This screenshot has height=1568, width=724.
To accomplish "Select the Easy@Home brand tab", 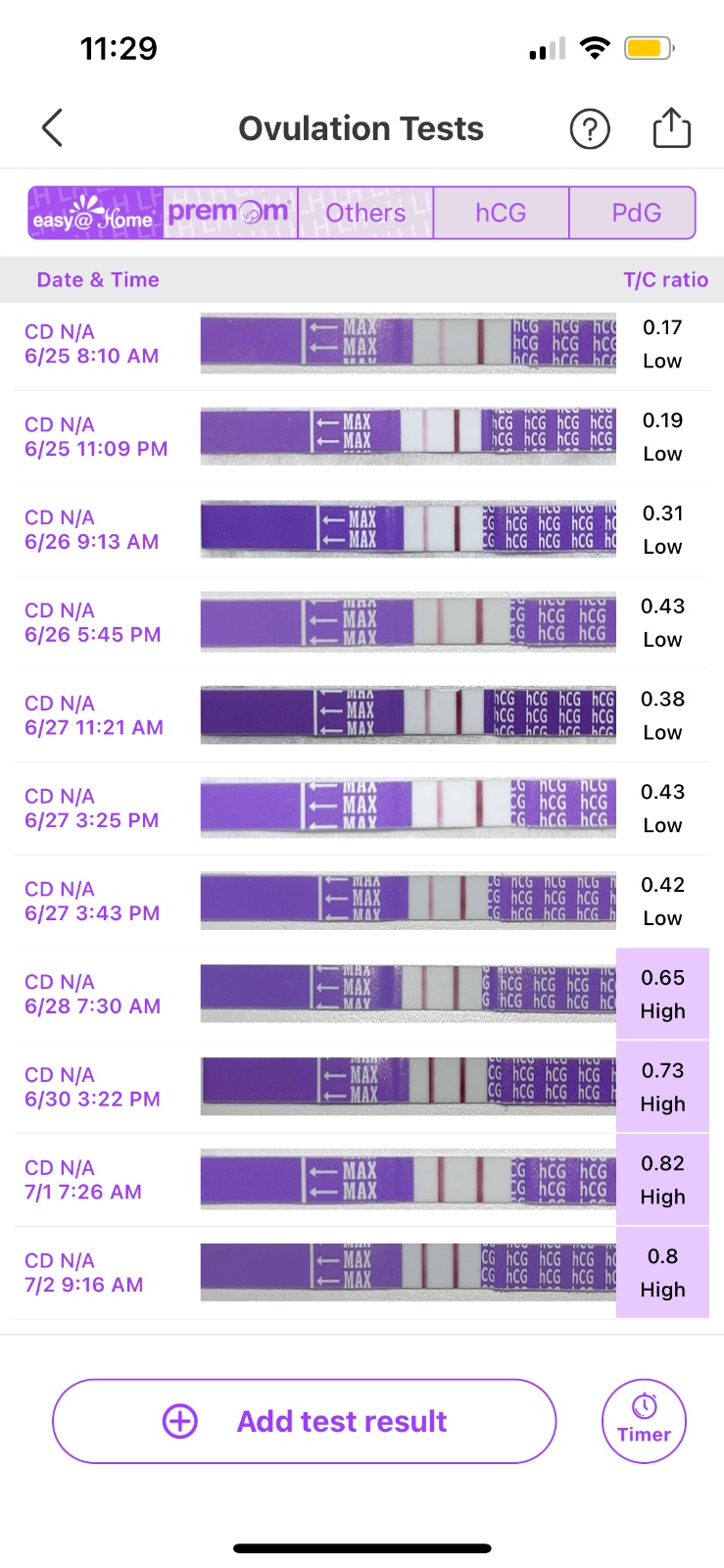I will point(95,213).
